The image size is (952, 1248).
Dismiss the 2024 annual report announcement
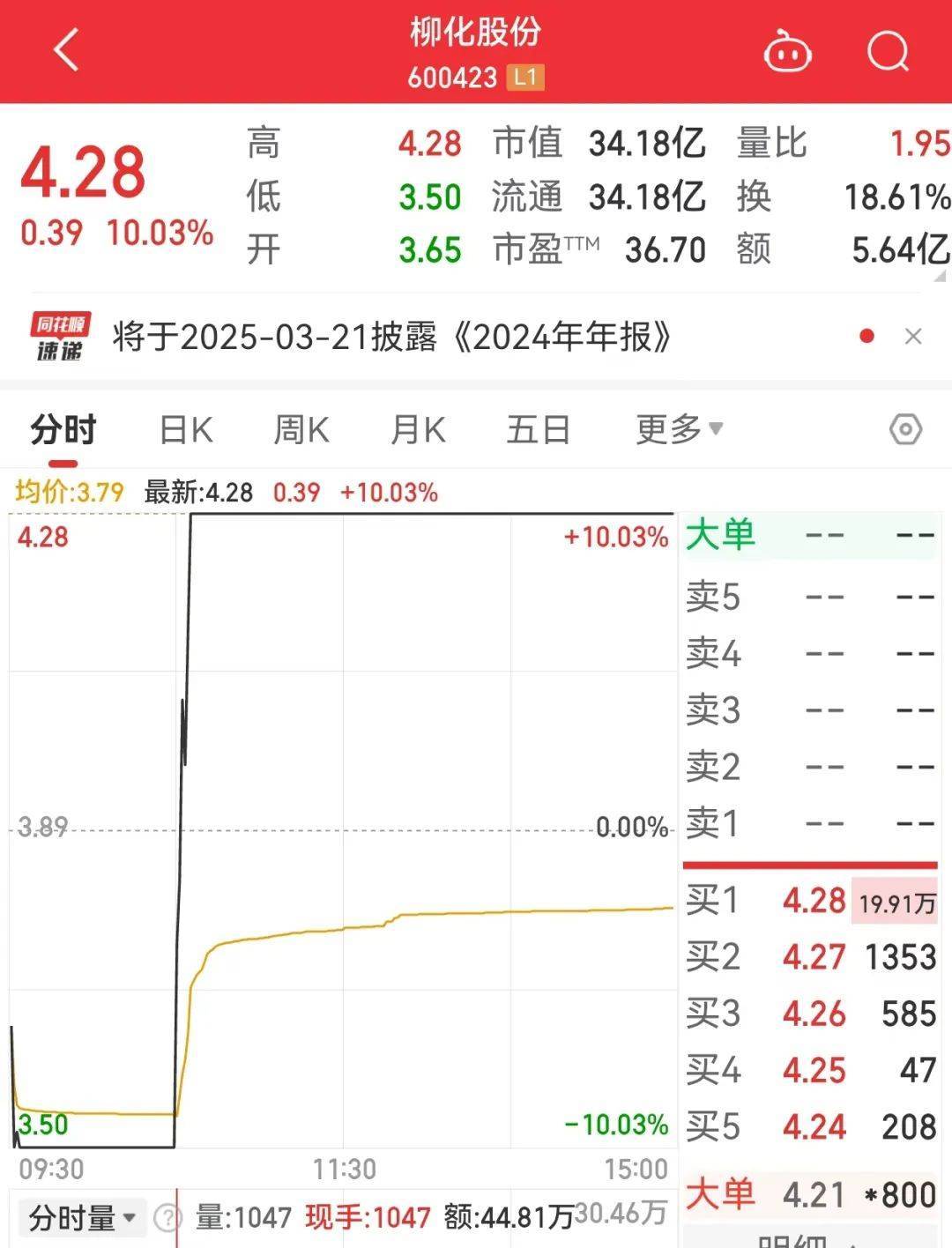(x=912, y=338)
